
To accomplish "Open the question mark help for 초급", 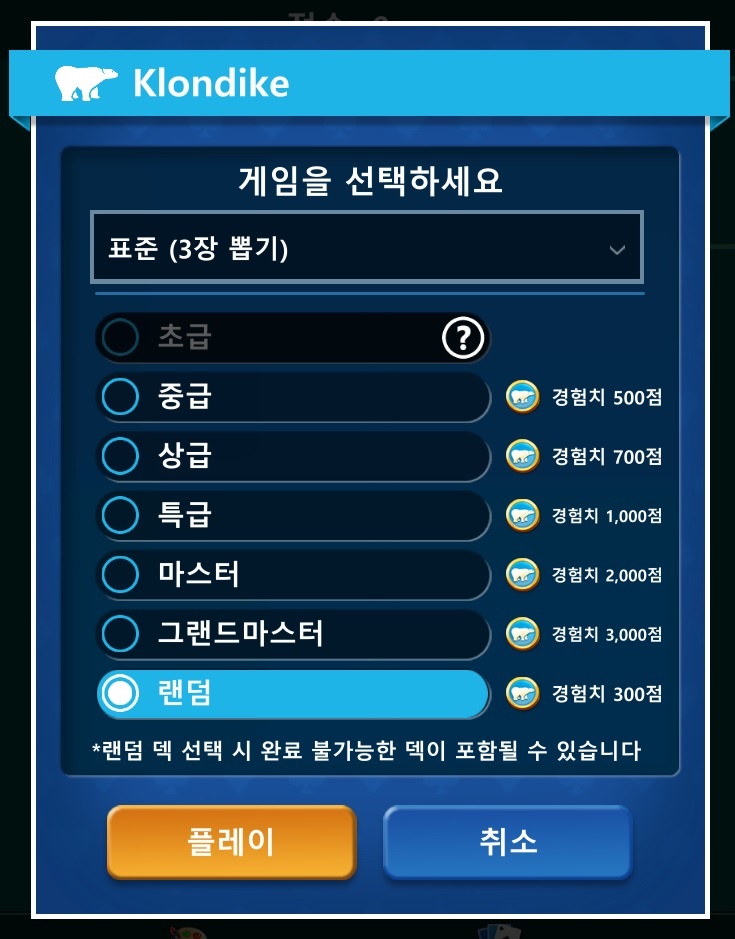I will [462, 338].
